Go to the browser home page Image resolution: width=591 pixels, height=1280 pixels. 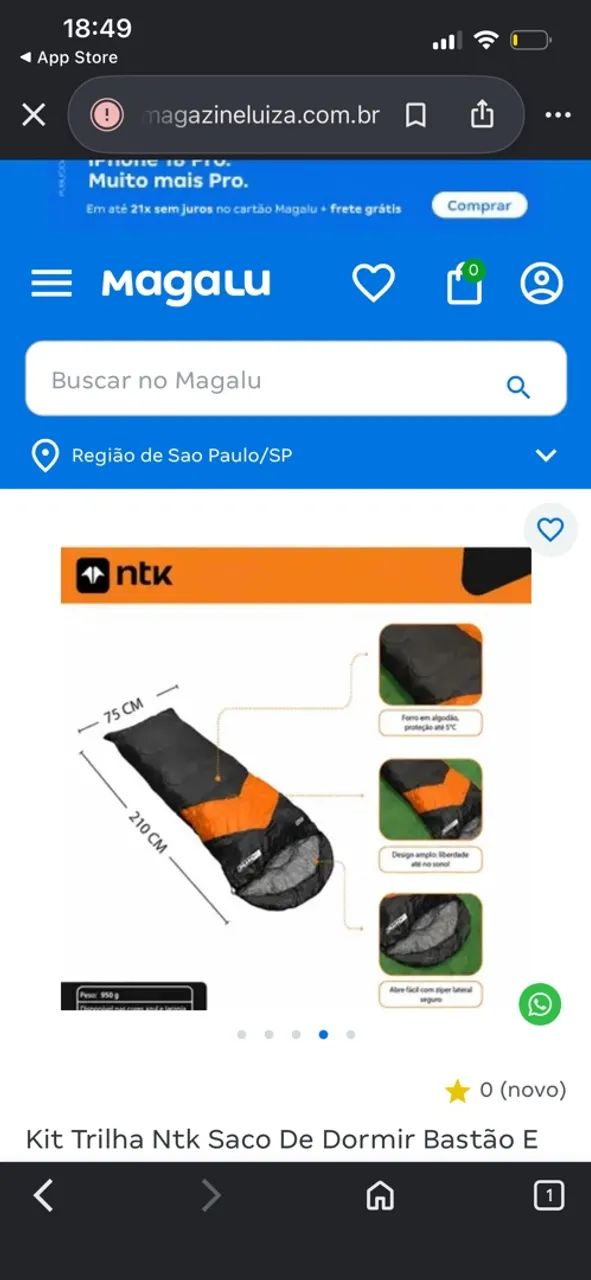coord(380,1195)
